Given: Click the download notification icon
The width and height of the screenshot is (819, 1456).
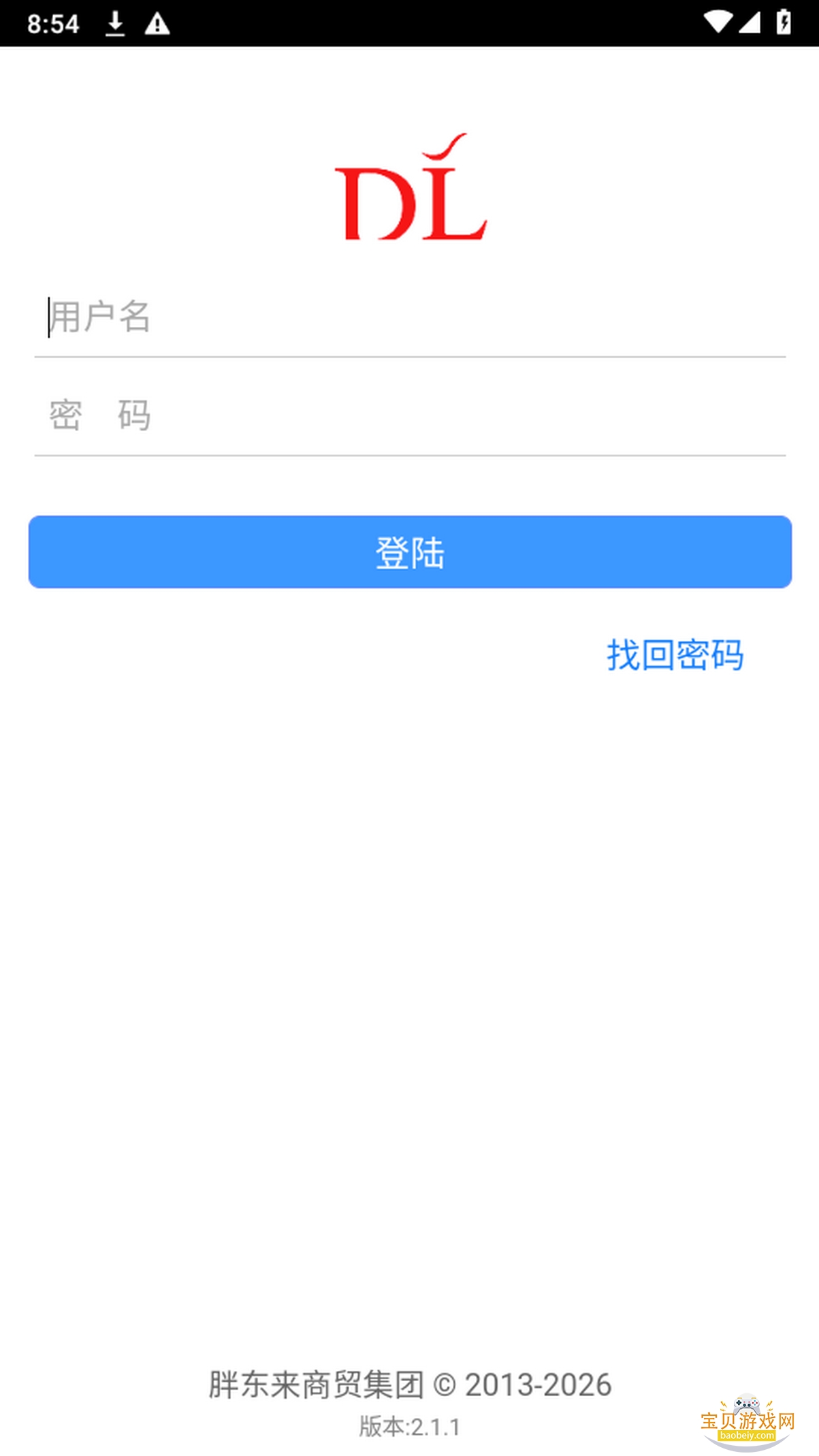Looking at the screenshot, I should [x=116, y=22].
